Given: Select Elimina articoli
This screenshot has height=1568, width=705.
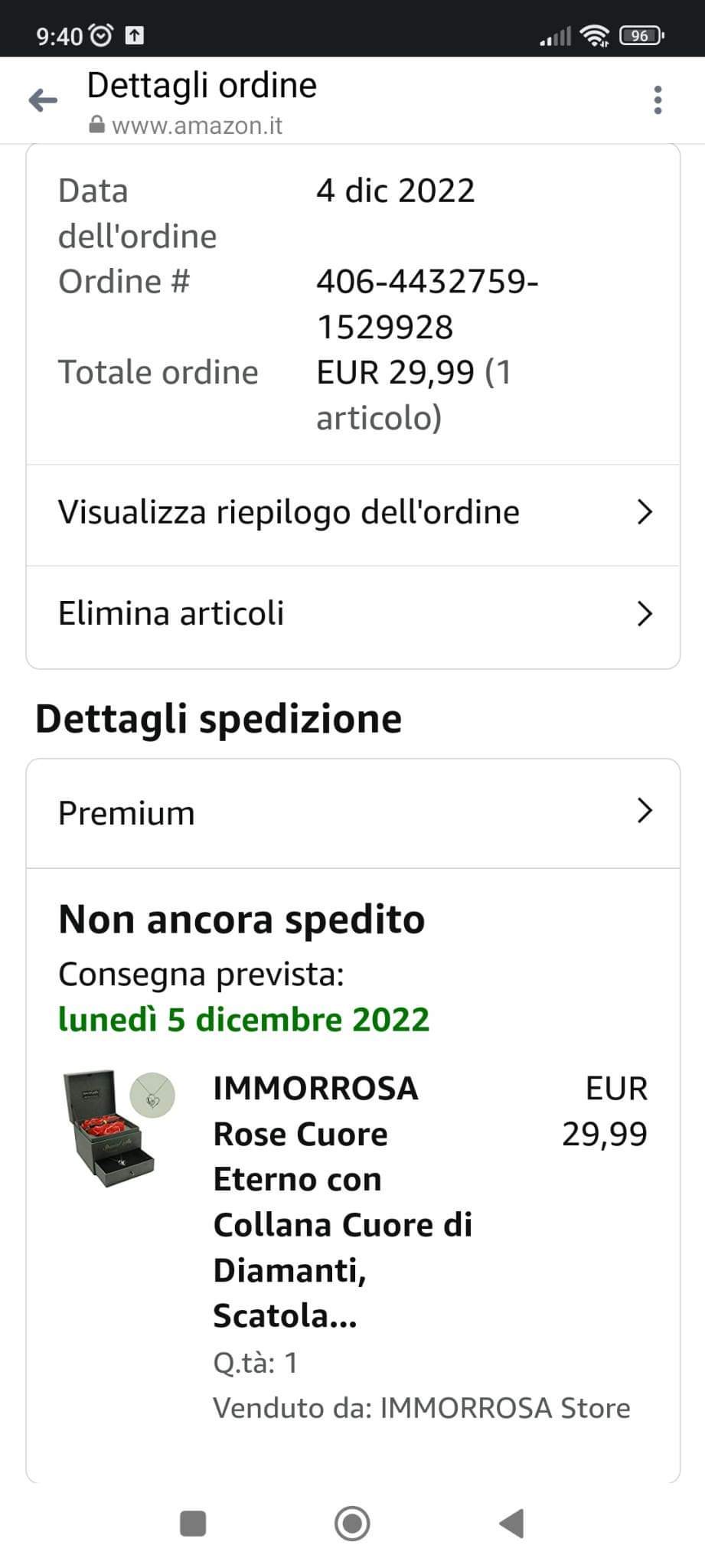Looking at the screenshot, I should (353, 614).
